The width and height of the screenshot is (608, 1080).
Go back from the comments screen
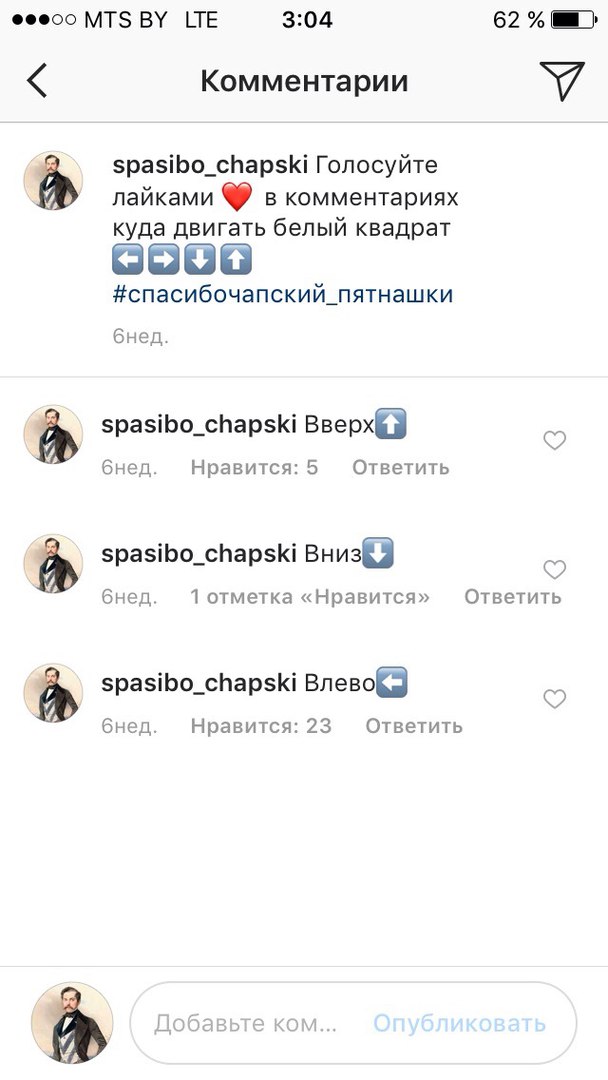[x=37, y=81]
